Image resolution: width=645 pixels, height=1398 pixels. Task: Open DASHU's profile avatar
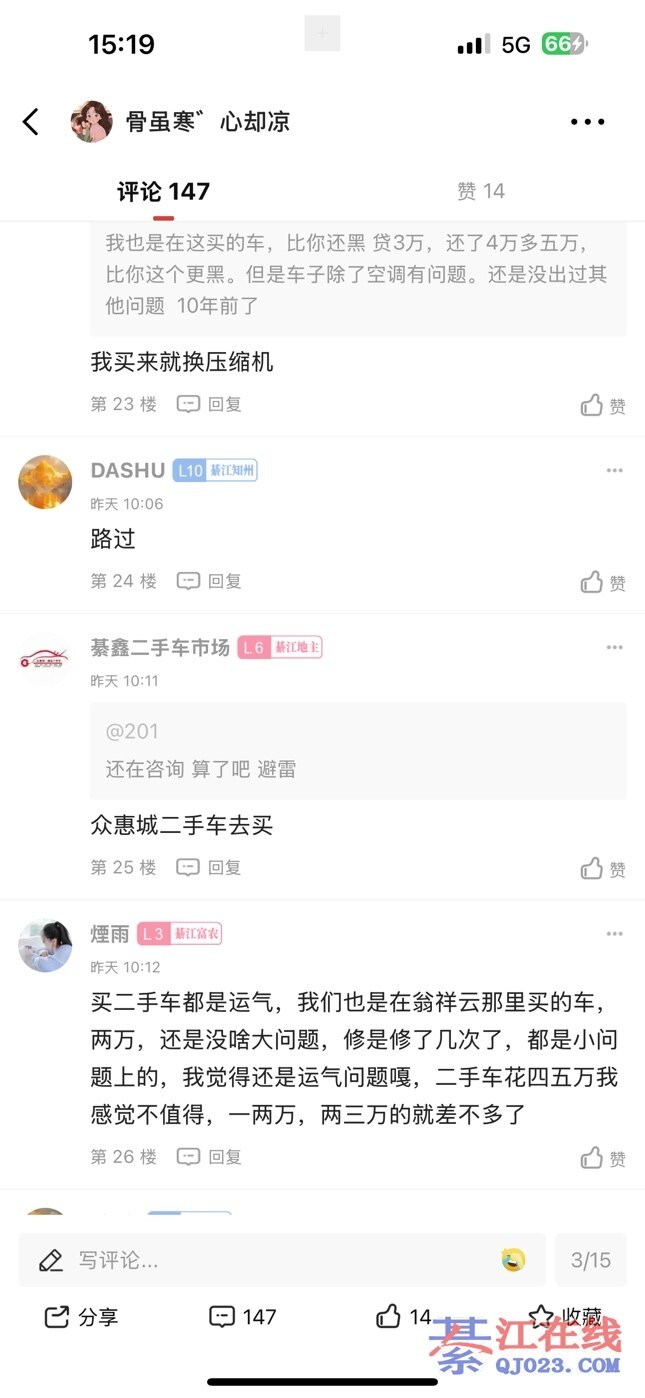tap(45, 482)
